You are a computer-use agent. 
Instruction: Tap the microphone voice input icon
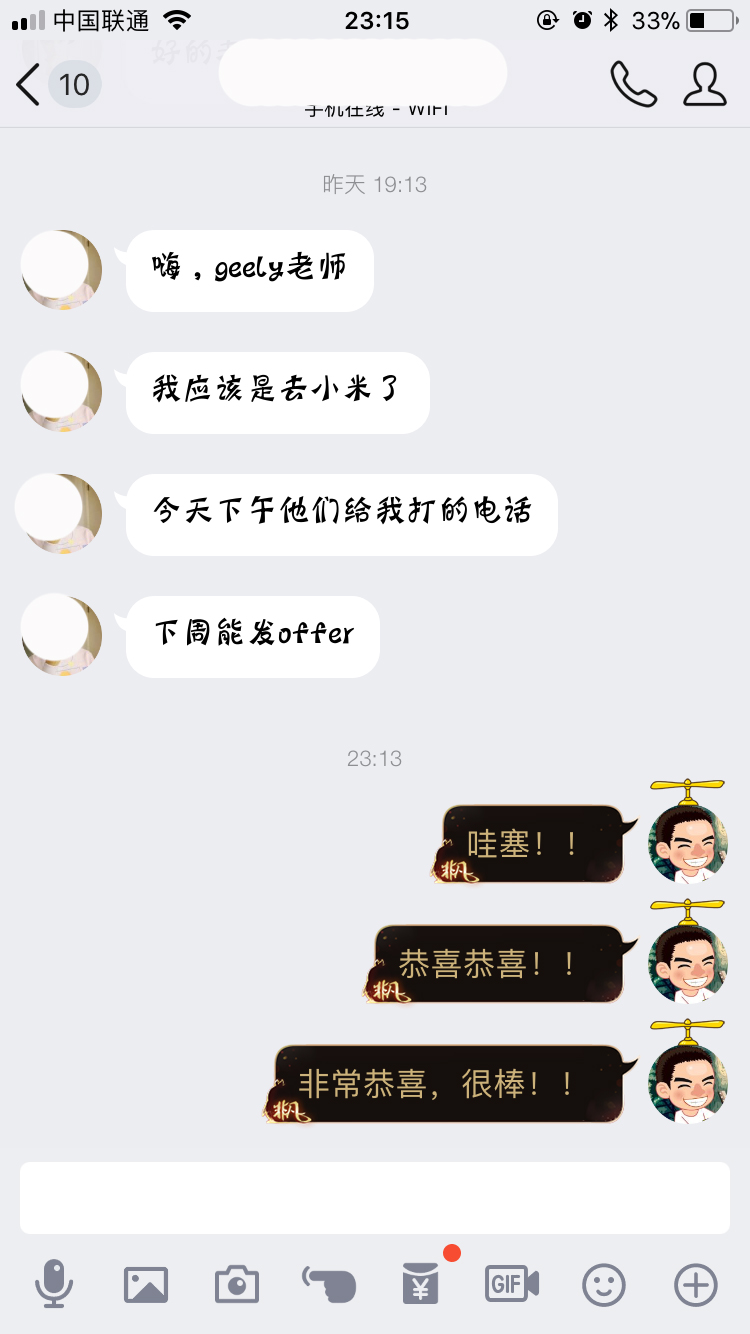[x=55, y=1284]
